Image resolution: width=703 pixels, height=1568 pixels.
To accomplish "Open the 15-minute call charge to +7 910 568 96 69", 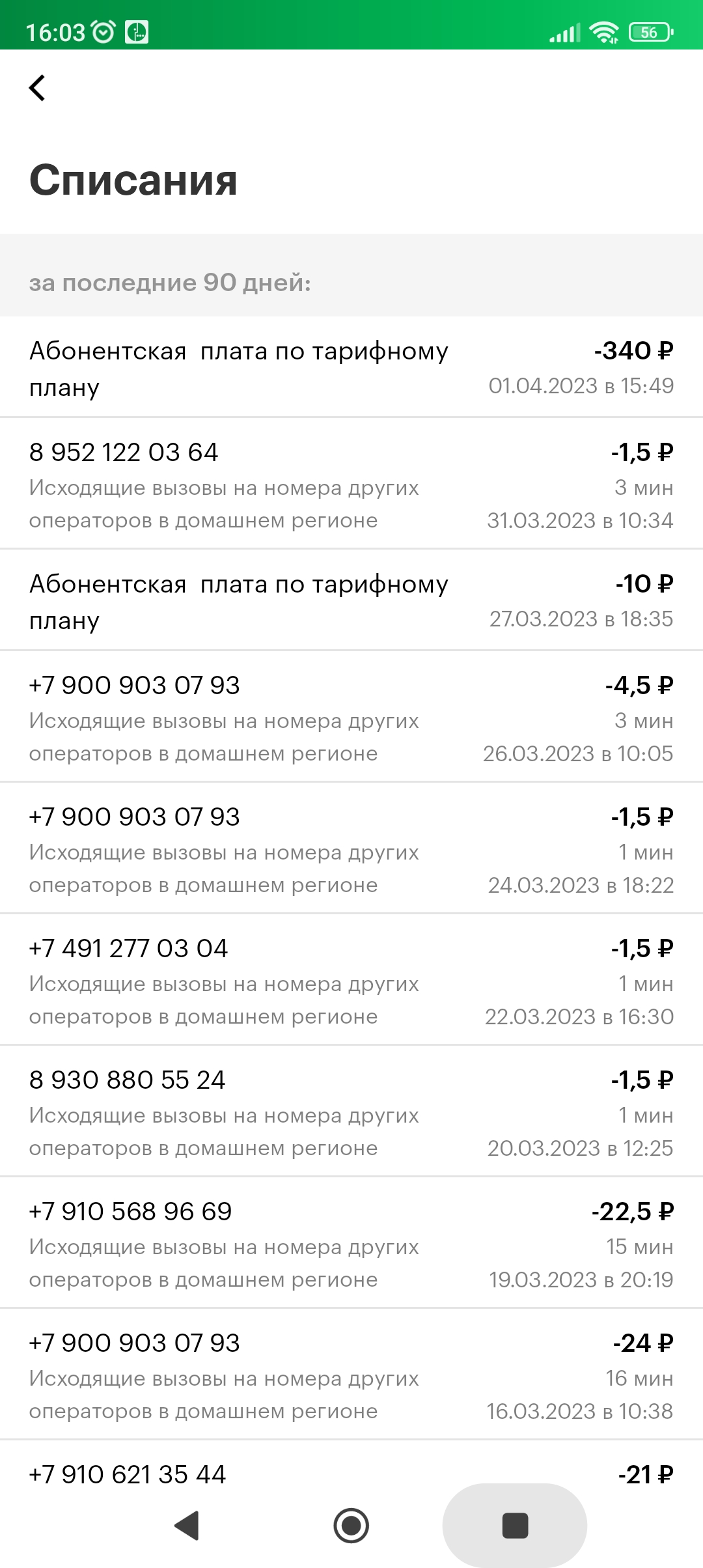I will (351, 1243).
